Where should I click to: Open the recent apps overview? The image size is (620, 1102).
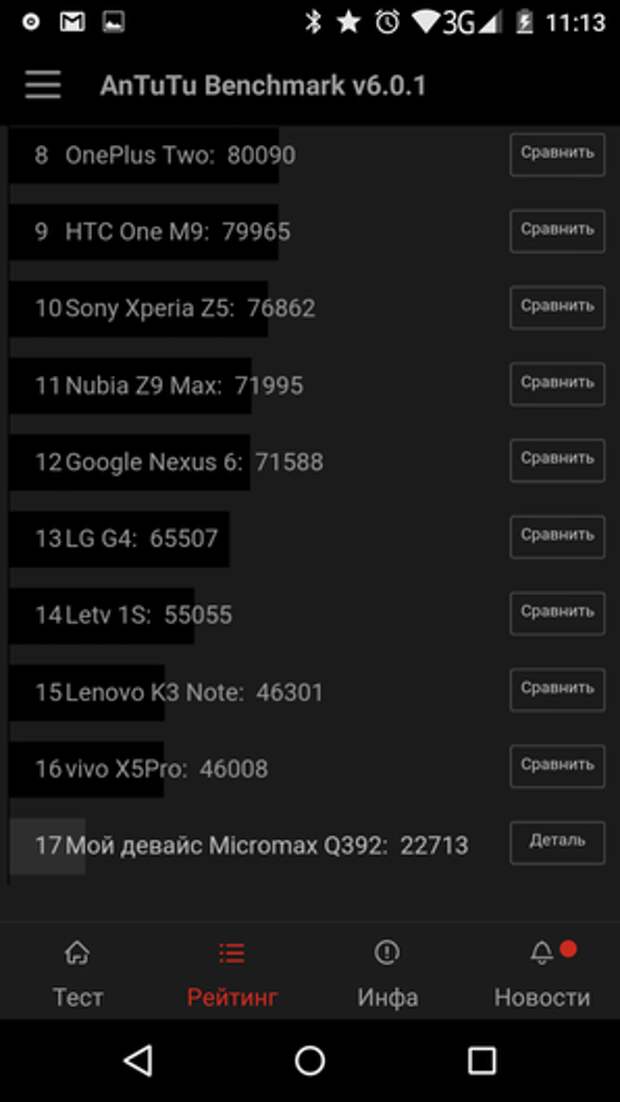pos(482,1061)
